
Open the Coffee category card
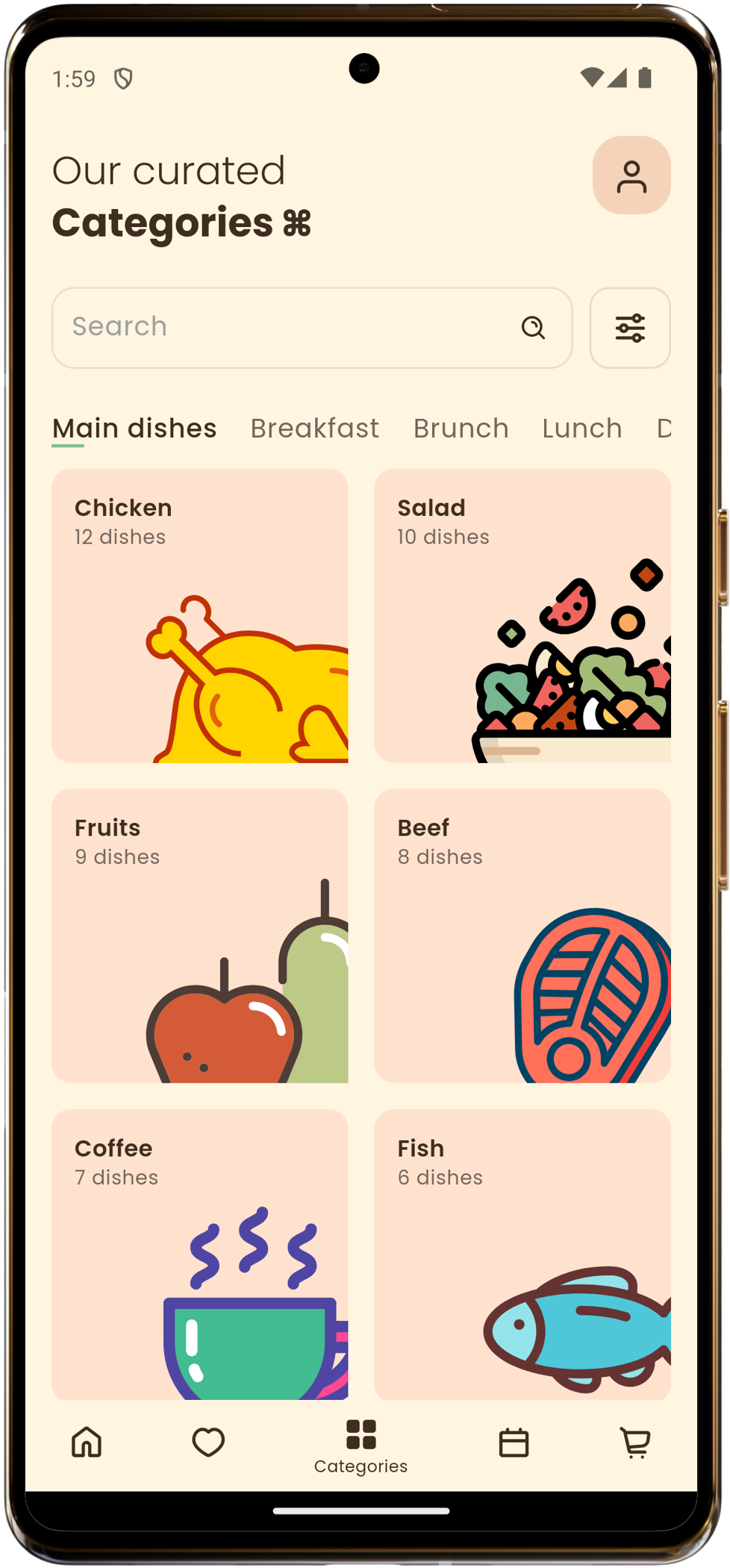coord(200,1254)
